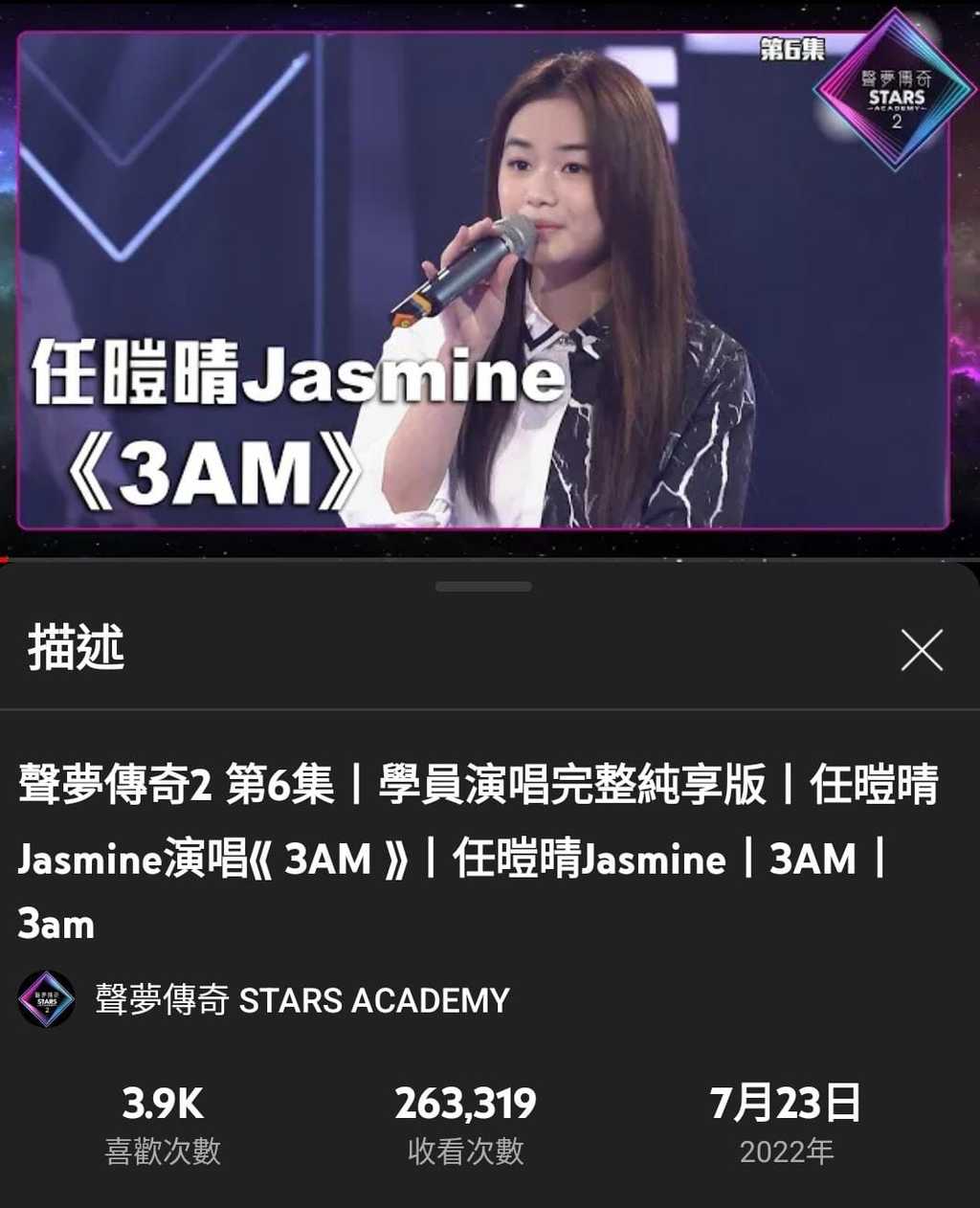This screenshot has width=980, height=1208.
Task: Open the 聲夢傳奇 STARS ACADEMY channel
Action: (301, 1000)
